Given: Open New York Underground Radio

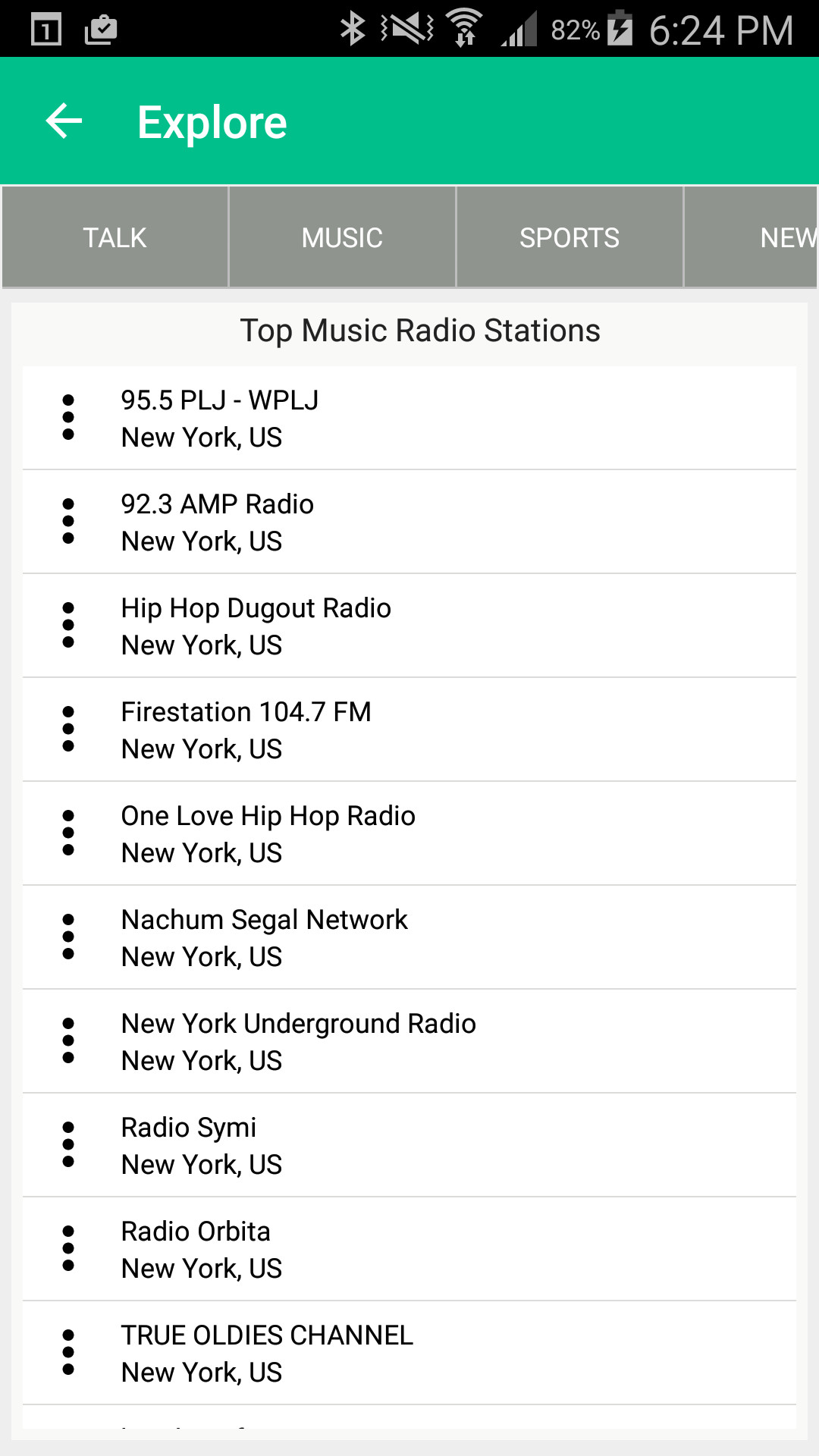Looking at the screenshot, I should 409,1041.
